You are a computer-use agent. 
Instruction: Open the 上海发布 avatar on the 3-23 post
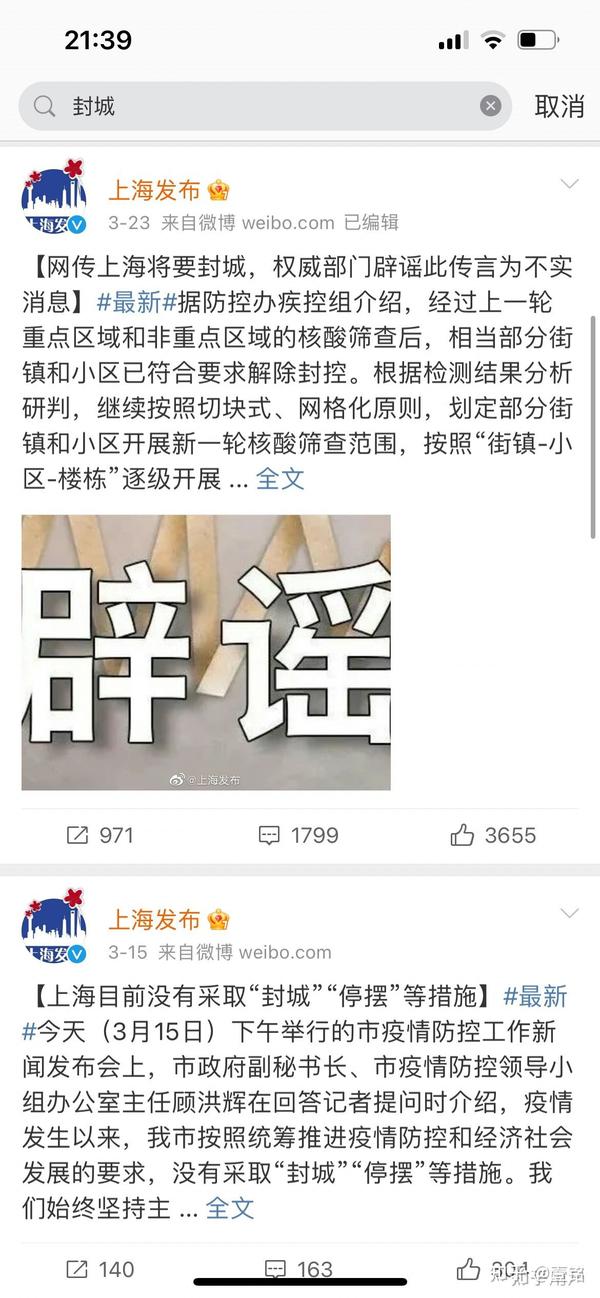(x=54, y=204)
